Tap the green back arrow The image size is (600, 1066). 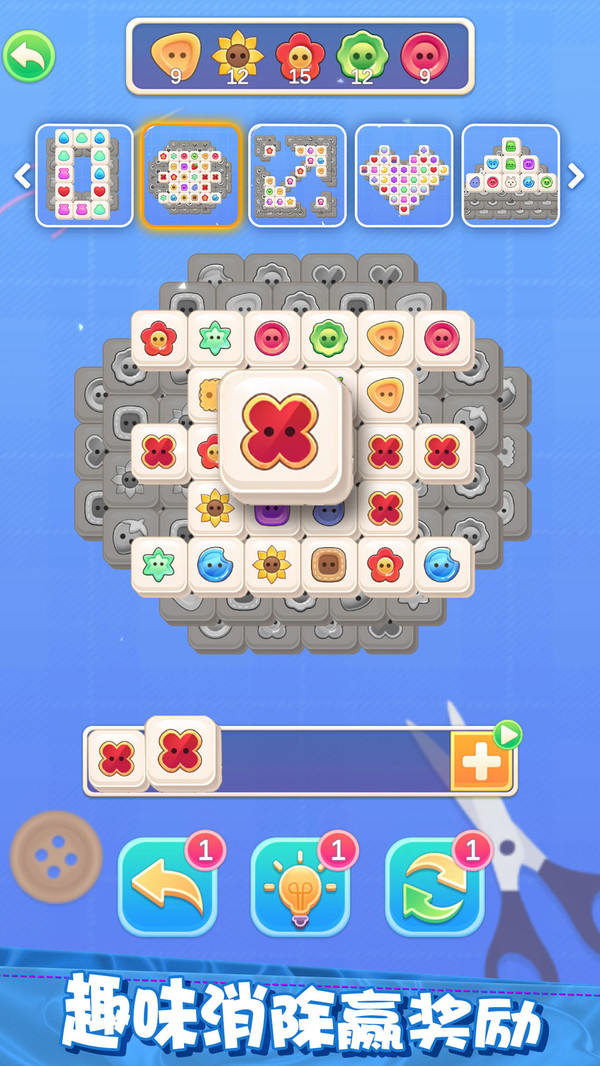coord(28,56)
